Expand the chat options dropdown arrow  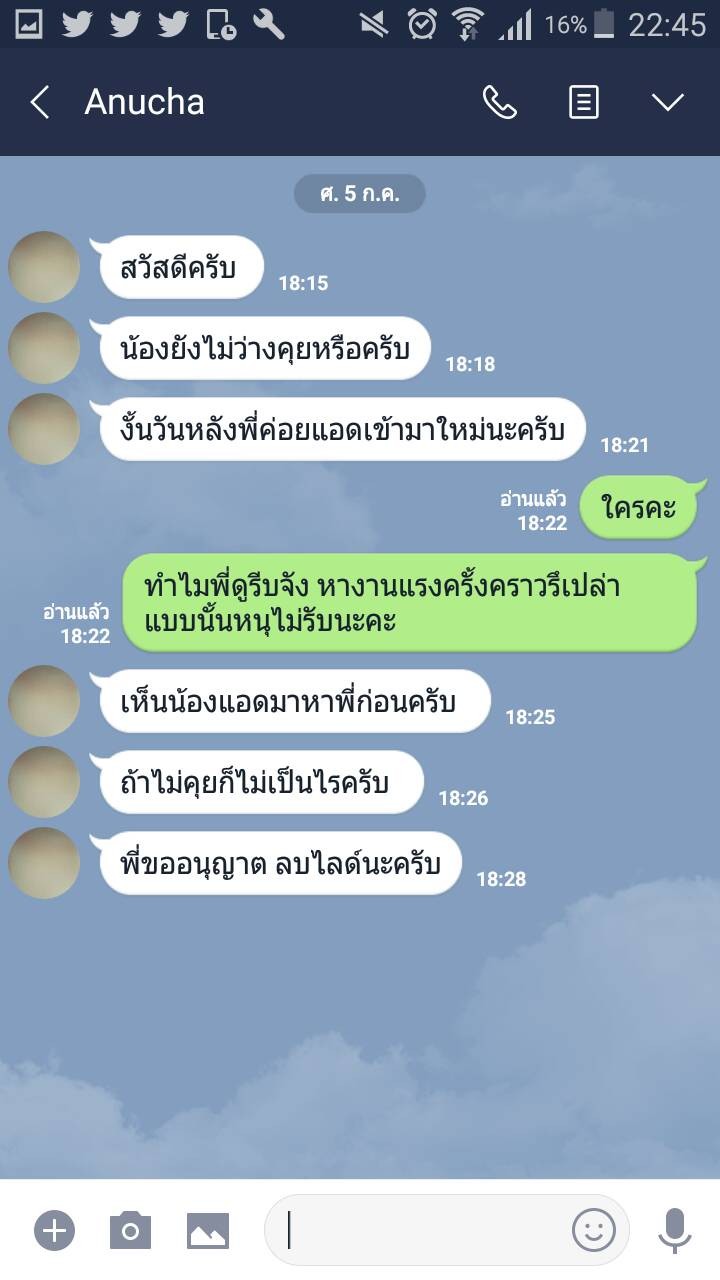click(x=667, y=102)
